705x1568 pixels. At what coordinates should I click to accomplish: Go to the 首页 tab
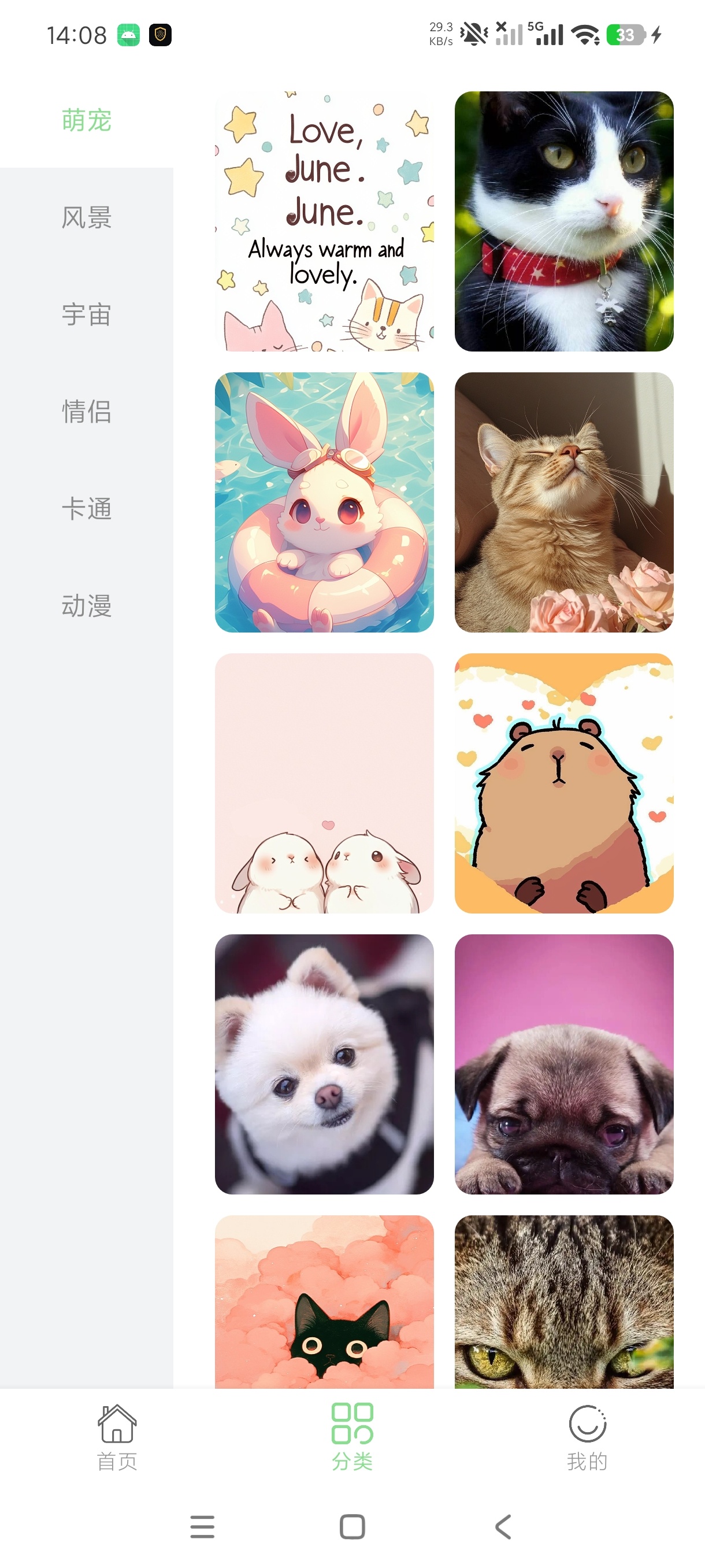pyautogui.click(x=117, y=1438)
